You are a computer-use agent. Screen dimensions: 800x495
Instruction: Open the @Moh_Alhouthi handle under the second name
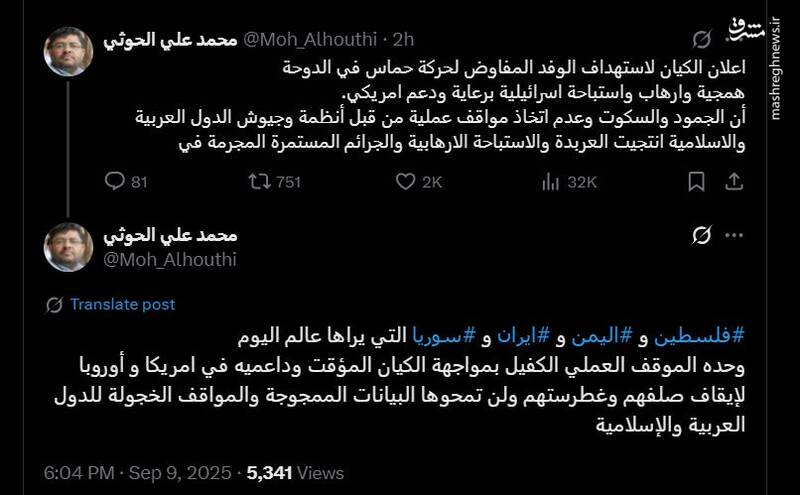point(170,260)
